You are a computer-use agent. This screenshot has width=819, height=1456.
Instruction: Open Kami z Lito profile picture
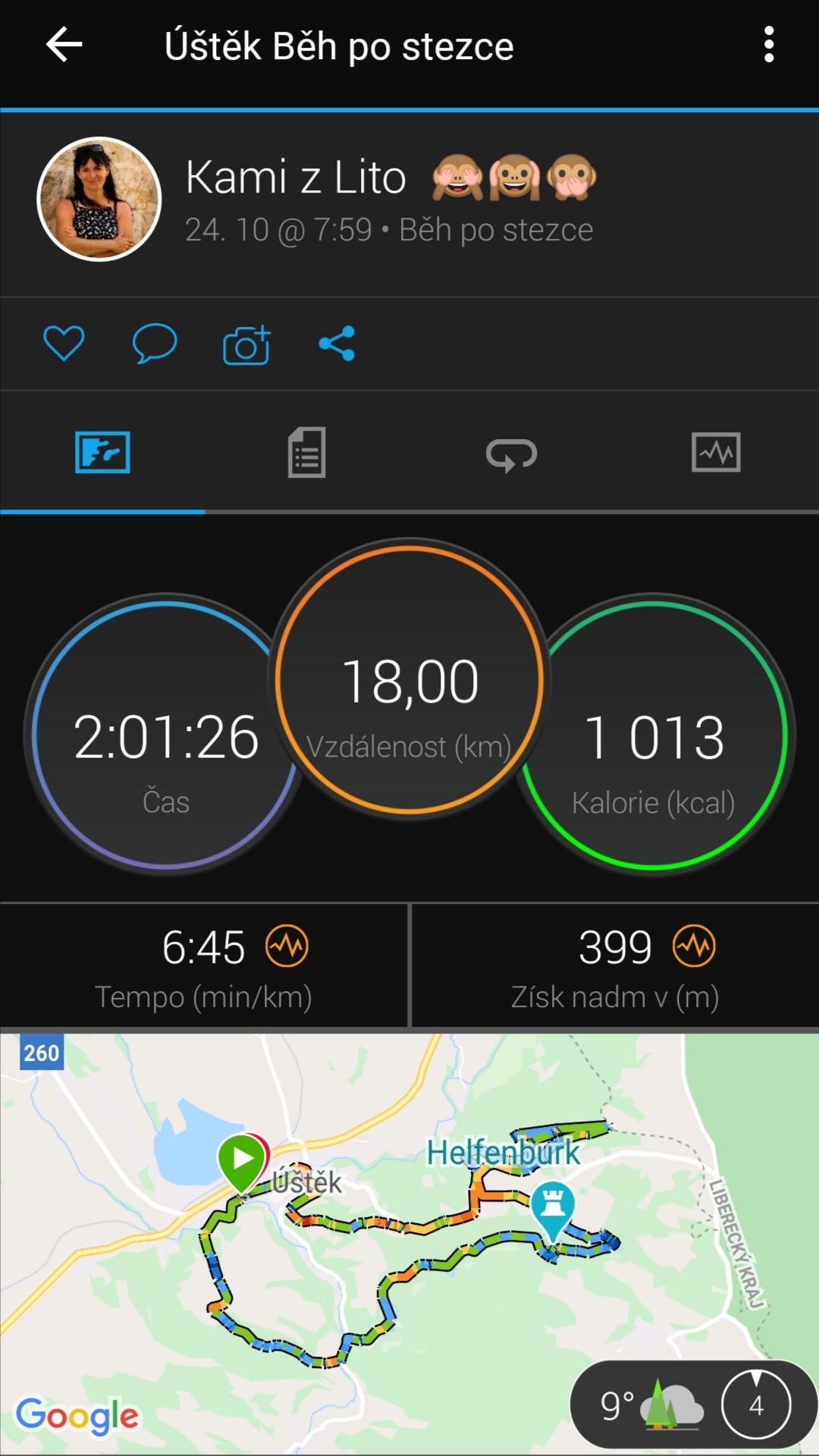[x=99, y=199]
